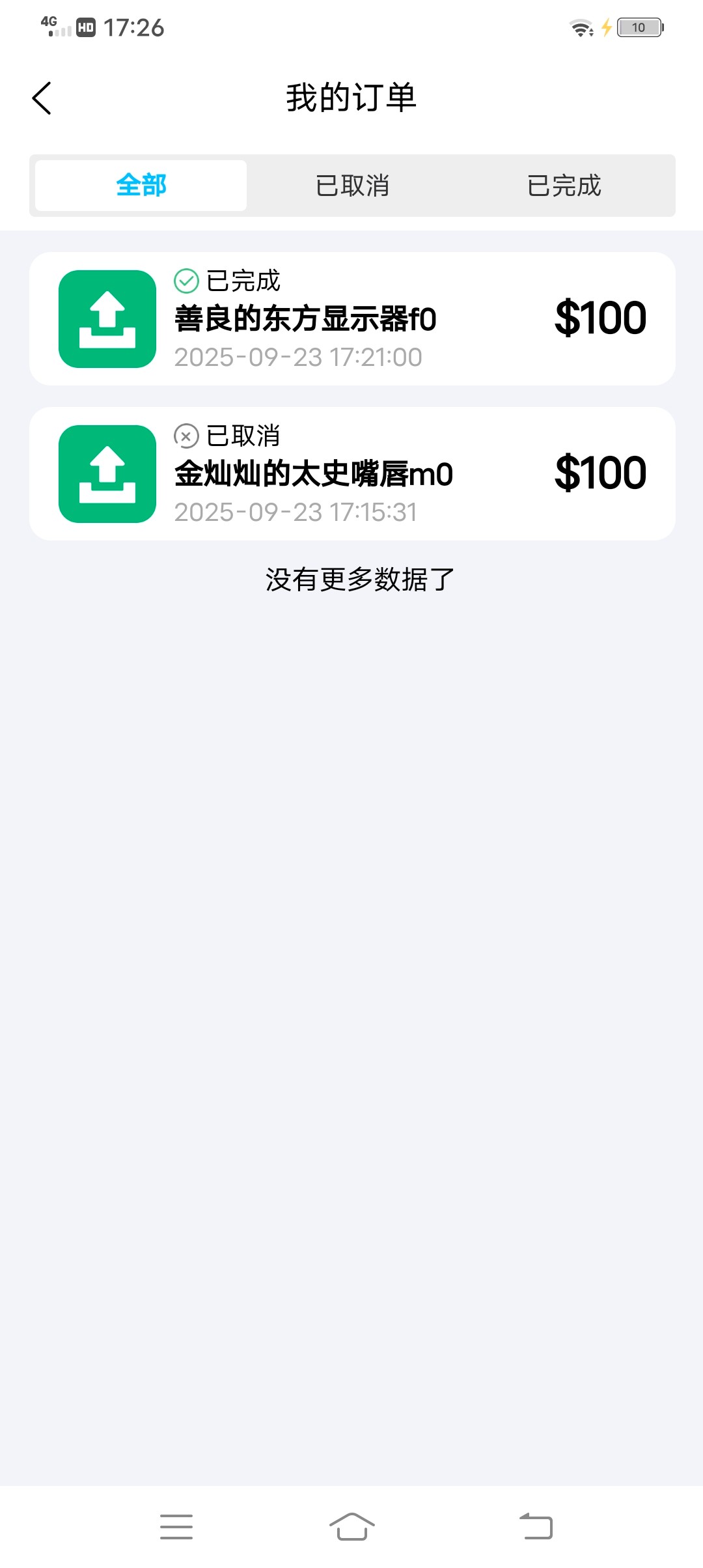Viewport: 703px width, 1568px height.
Task: Tap the Wi-Fi icon in the status bar
Action: coord(578,27)
